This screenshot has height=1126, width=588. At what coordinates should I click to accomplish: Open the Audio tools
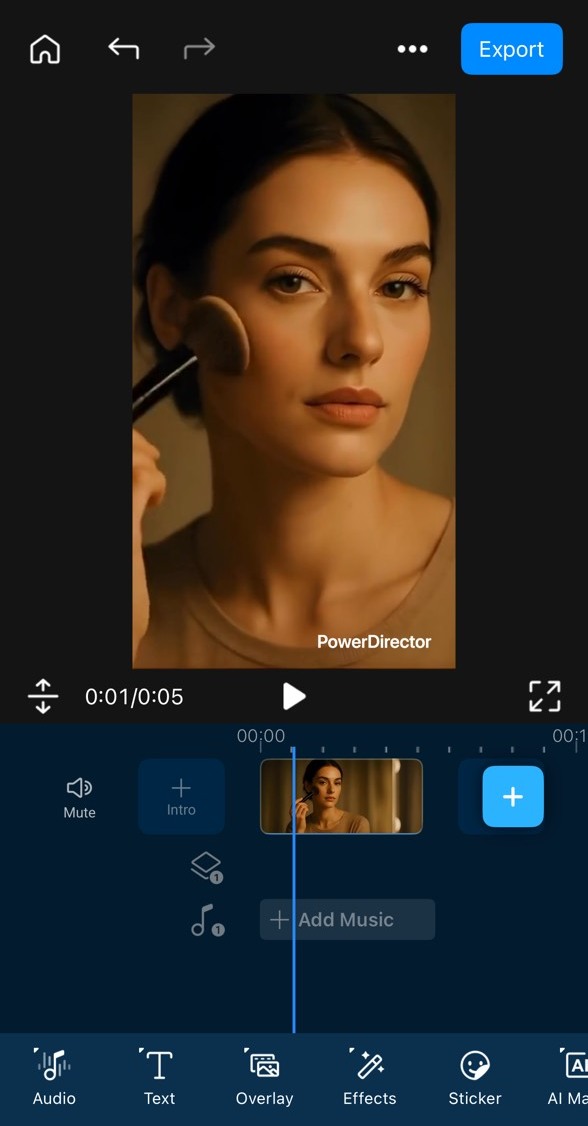coord(54,1076)
